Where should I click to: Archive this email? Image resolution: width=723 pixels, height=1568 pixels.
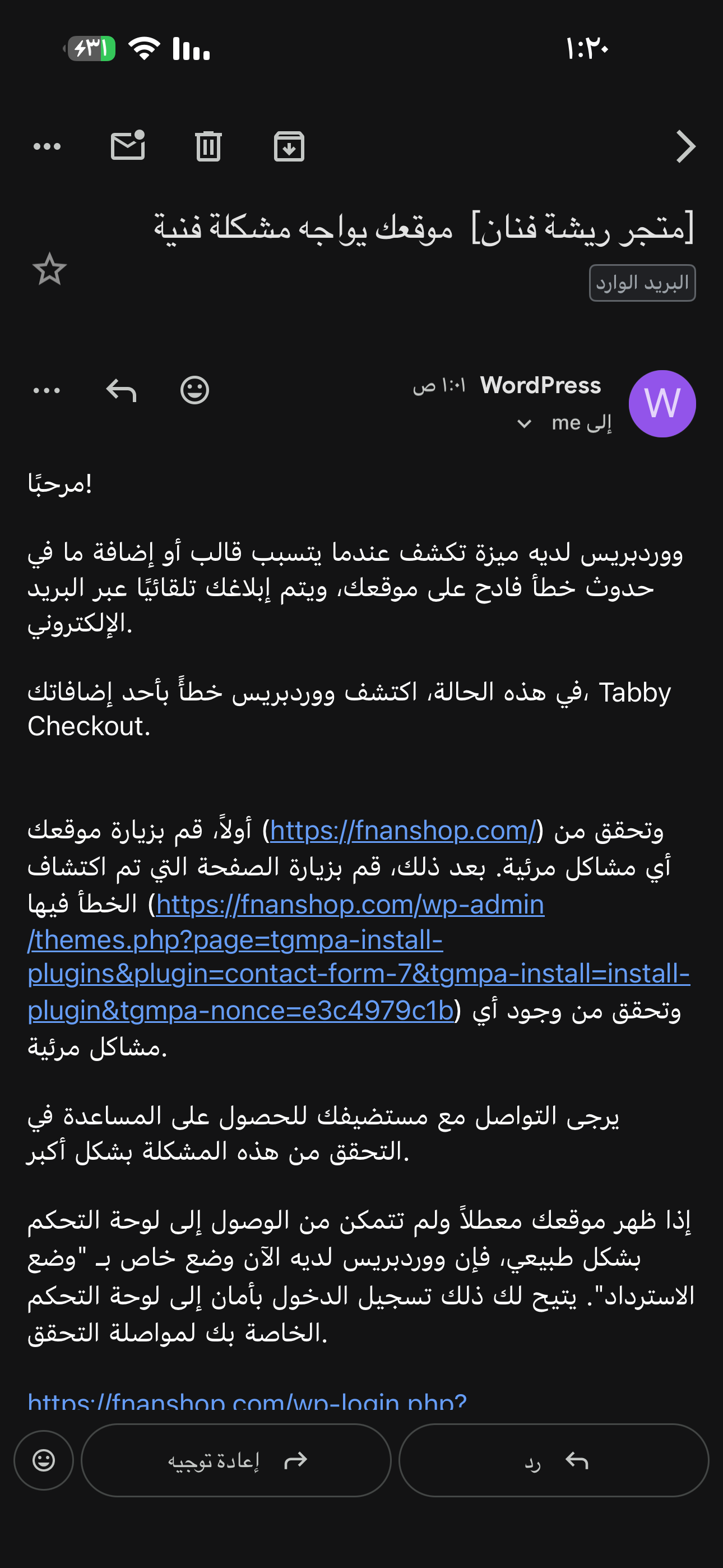point(289,146)
